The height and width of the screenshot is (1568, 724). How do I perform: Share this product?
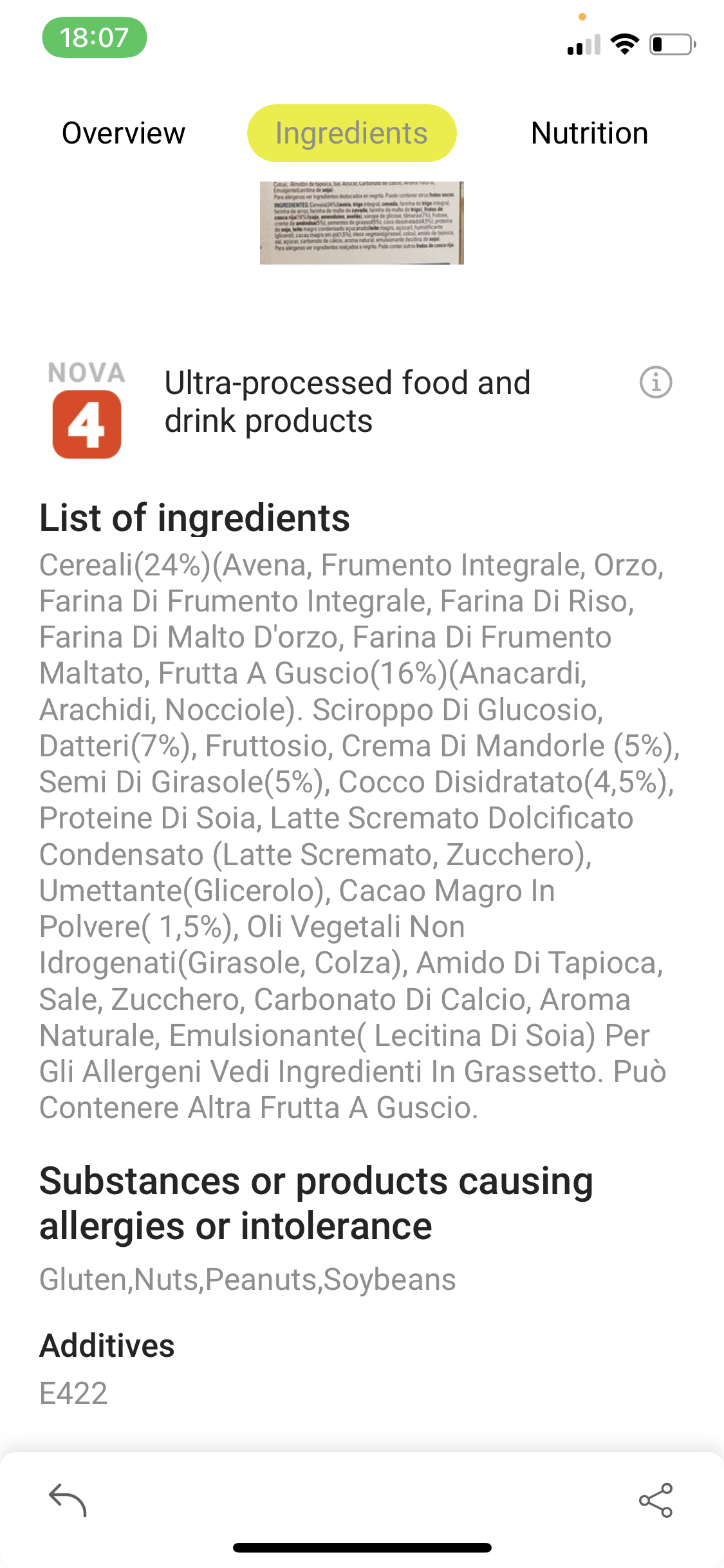click(656, 1500)
